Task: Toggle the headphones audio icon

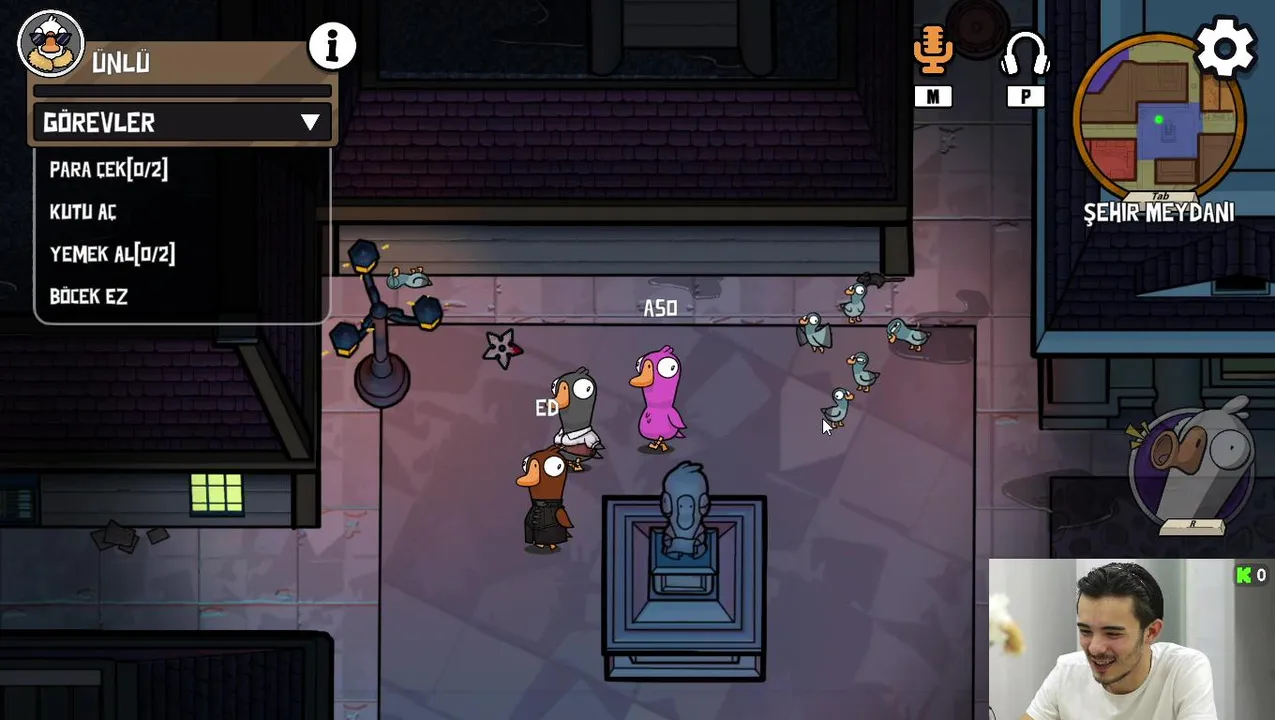Action: 1025,54
